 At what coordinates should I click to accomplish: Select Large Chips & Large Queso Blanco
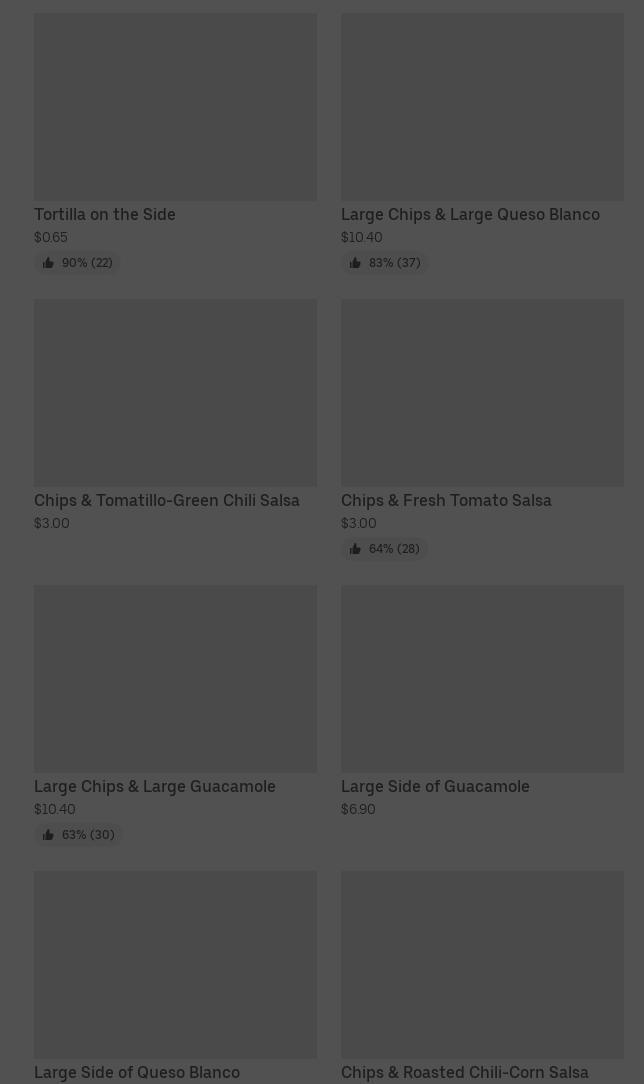tap(482, 143)
